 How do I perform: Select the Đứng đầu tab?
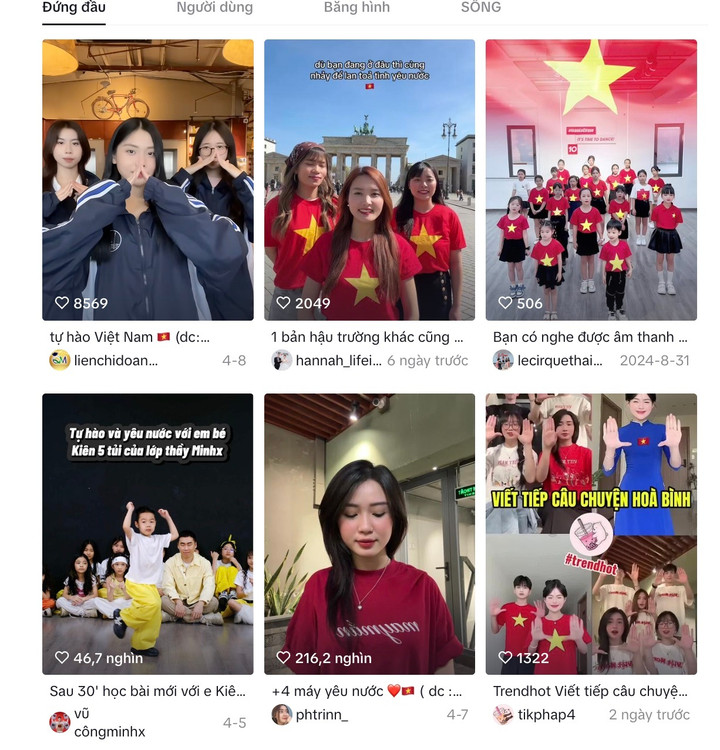click(74, 8)
